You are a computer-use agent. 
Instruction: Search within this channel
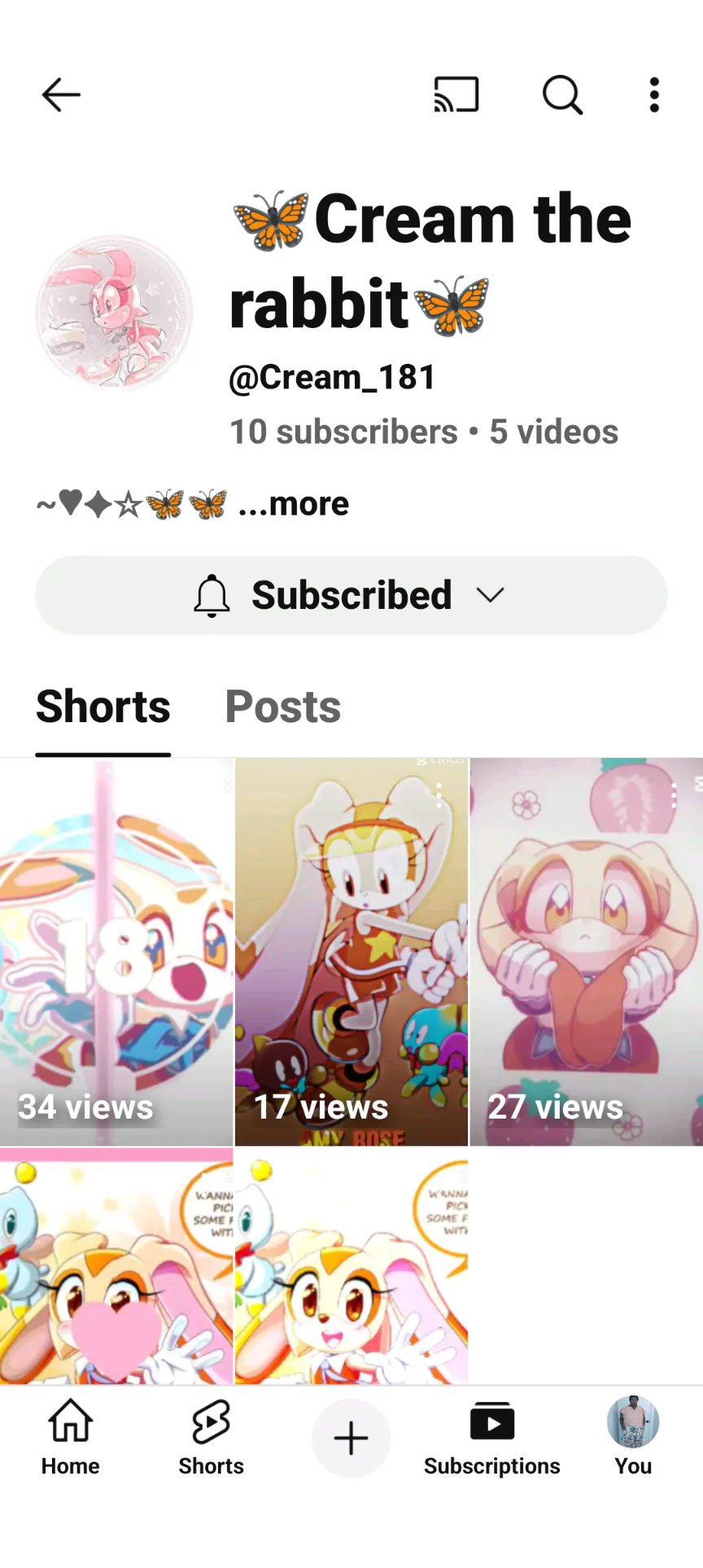pos(562,95)
